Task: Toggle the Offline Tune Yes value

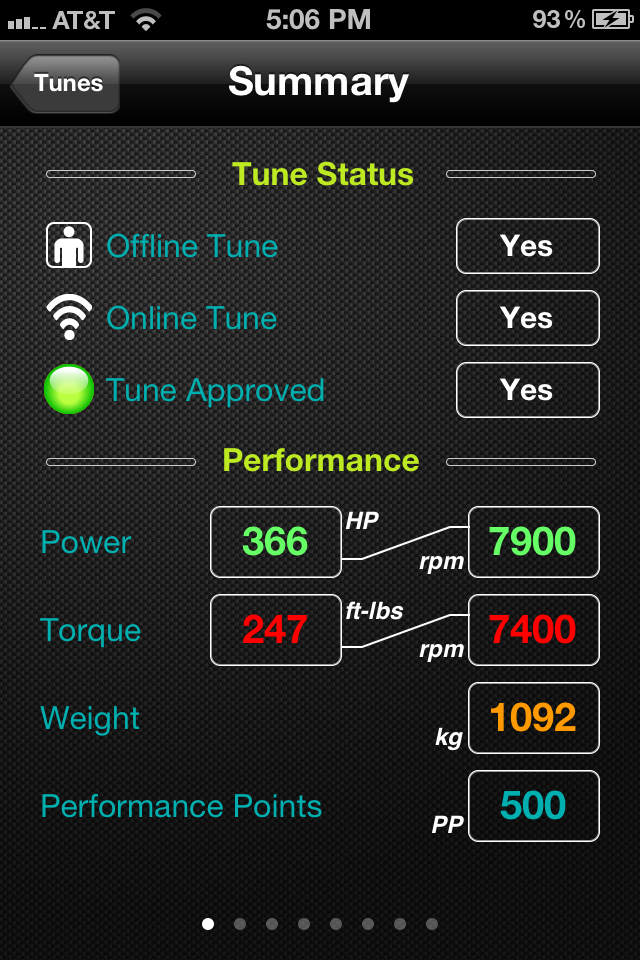Action: (x=527, y=246)
